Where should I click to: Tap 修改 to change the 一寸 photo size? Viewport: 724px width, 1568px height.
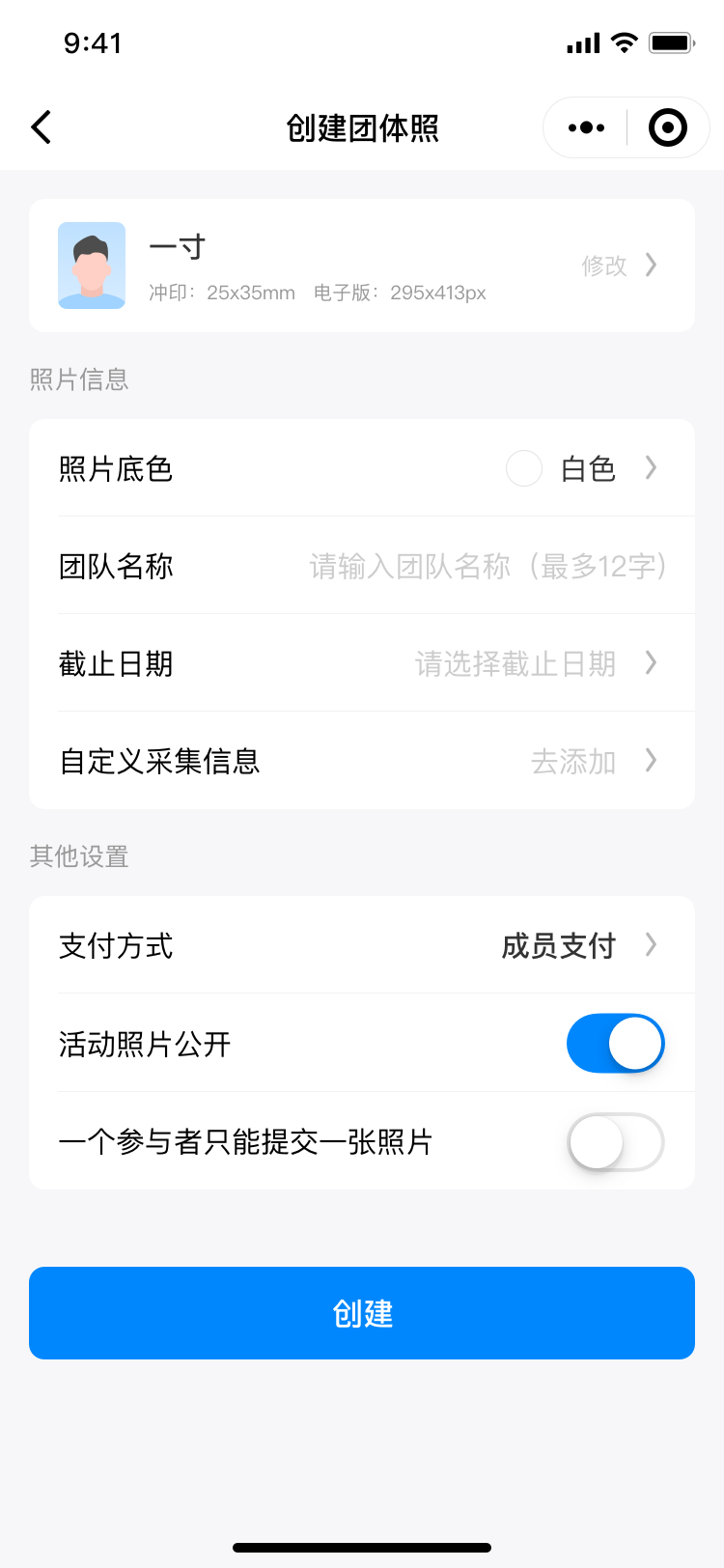(618, 266)
